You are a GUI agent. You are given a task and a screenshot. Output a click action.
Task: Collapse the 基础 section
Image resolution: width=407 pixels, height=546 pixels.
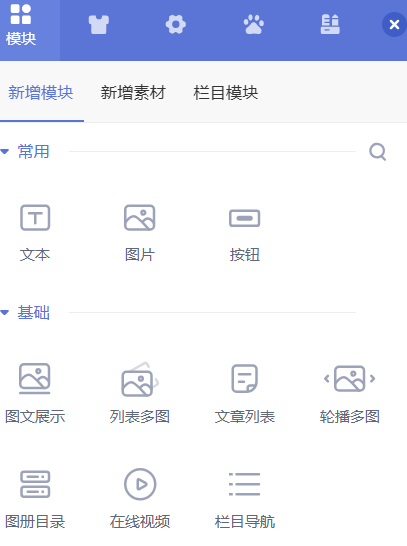pos(25,312)
